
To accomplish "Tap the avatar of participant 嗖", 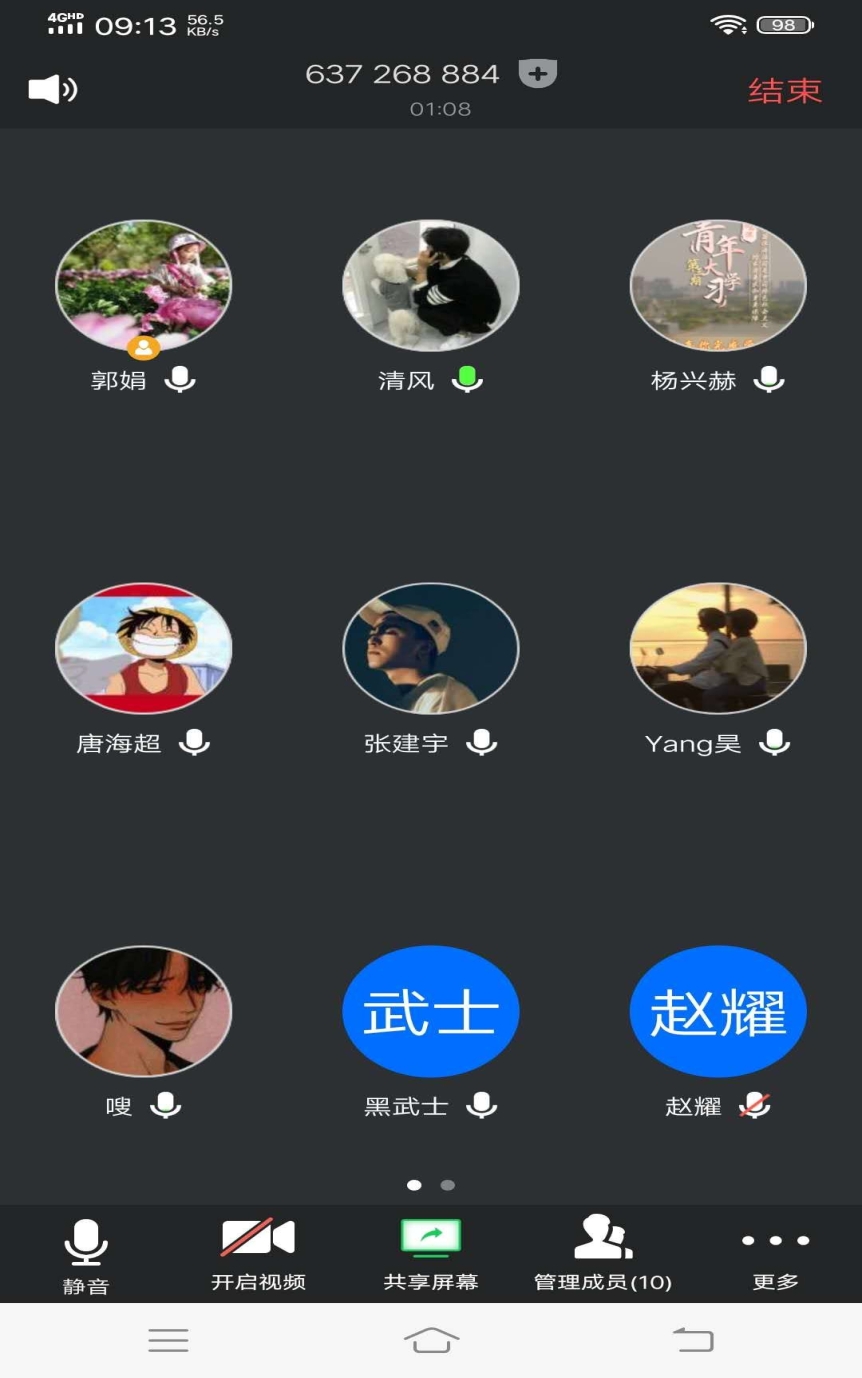I will click(x=143, y=1011).
